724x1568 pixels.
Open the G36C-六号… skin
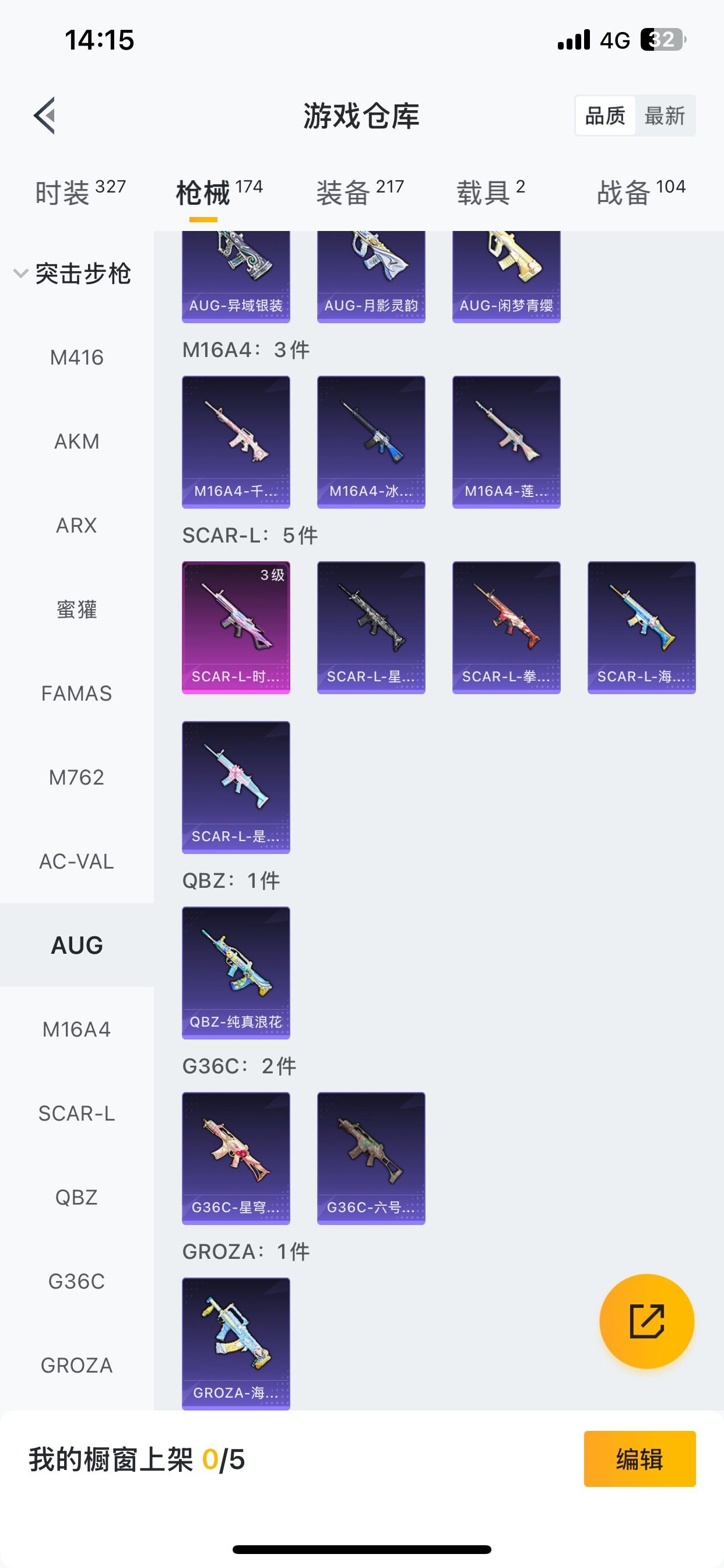[371, 1158]
